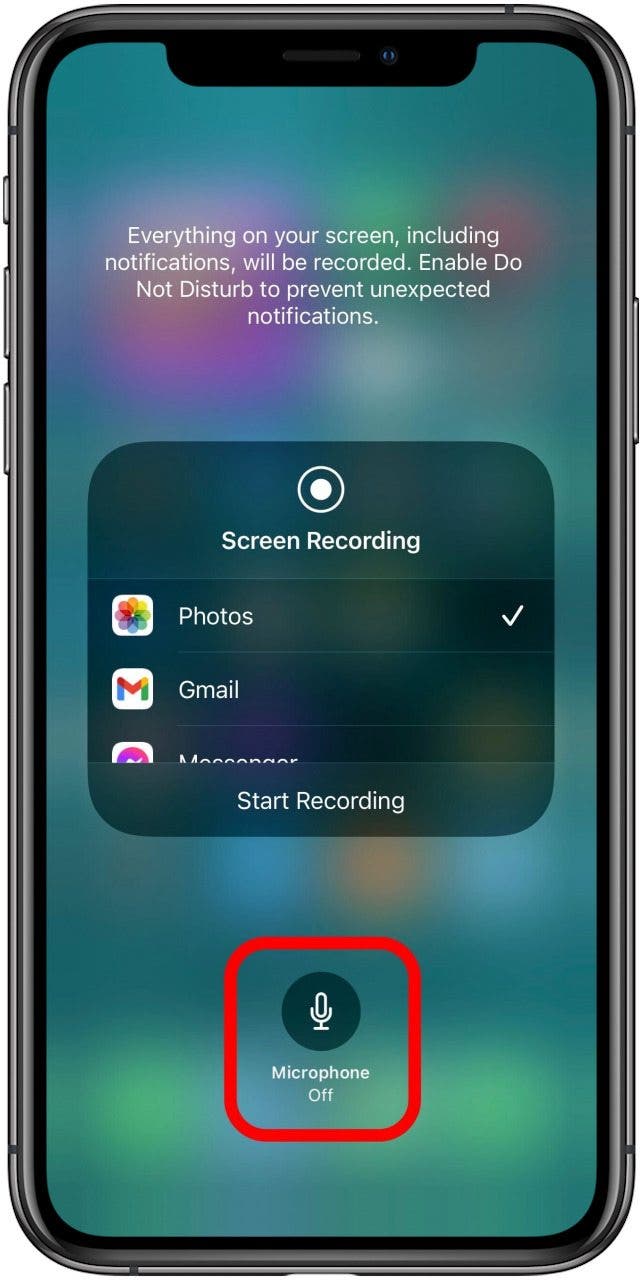Select Photos as the recording destination

click(320, 616)
